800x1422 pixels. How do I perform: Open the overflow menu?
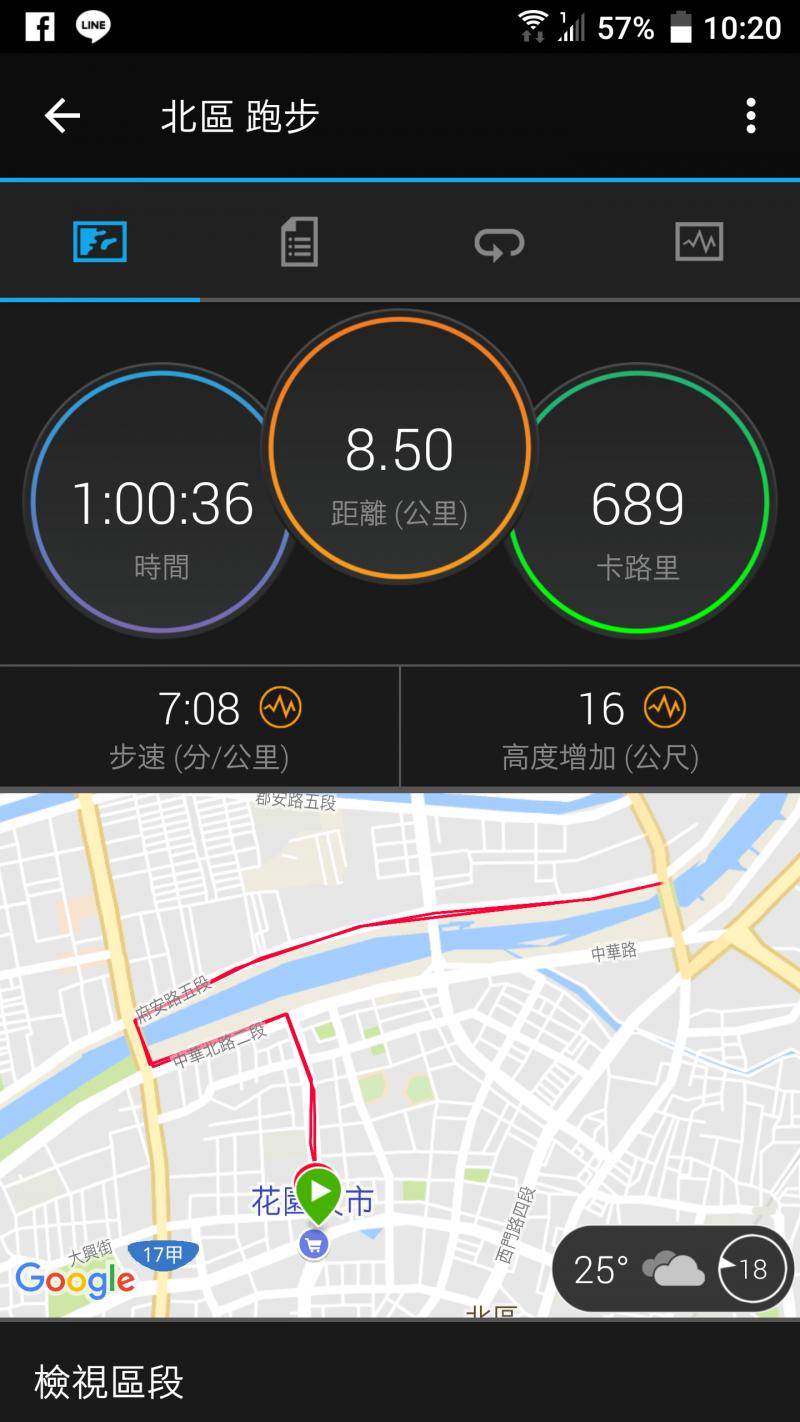[750, 116]
